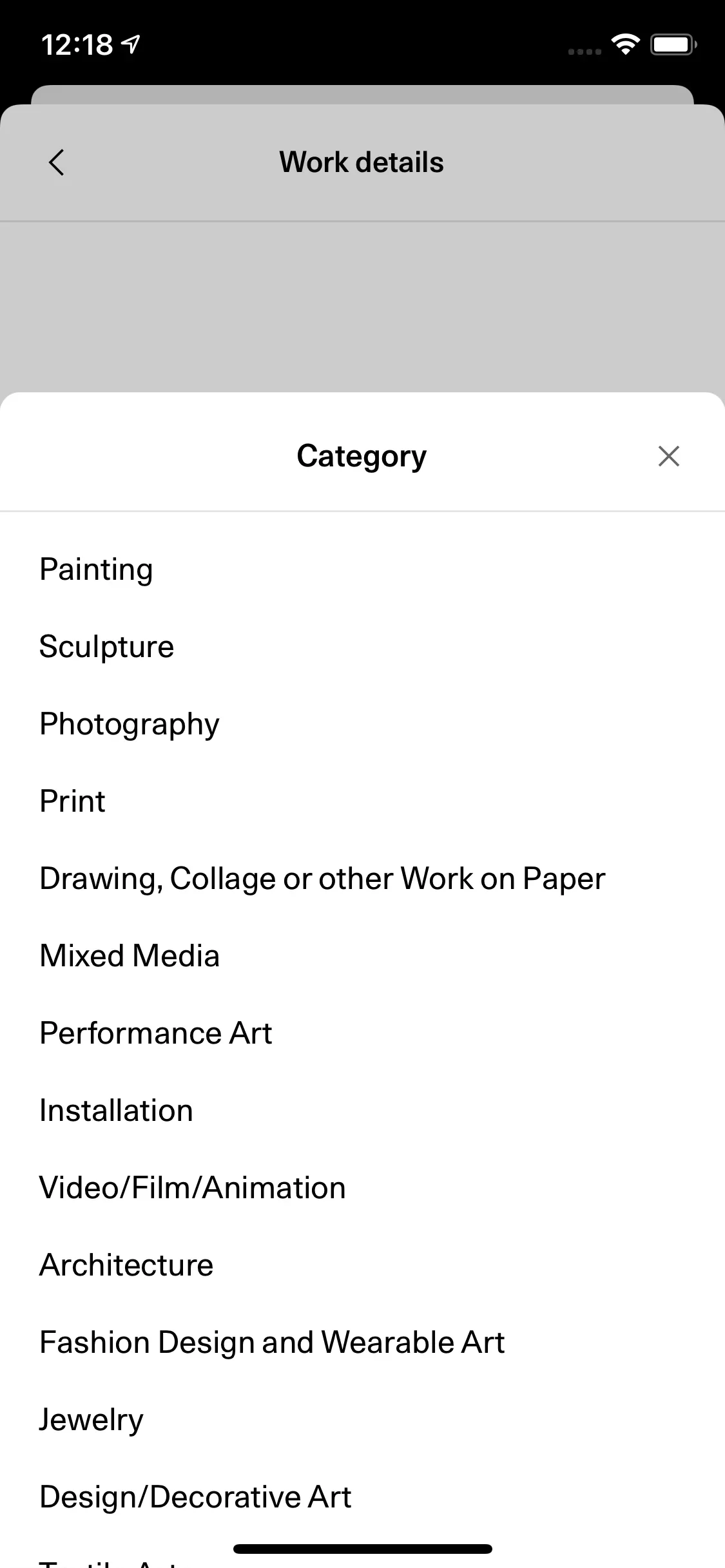Select Performance Art

tap(155, 1033)
